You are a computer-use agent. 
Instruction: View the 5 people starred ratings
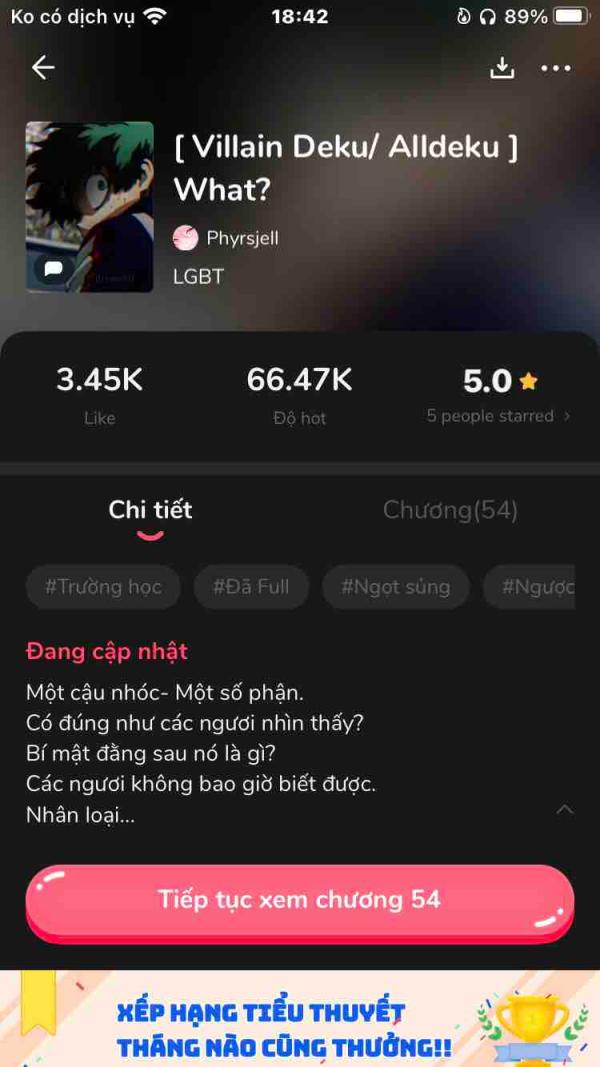click(x=499, y=416)
